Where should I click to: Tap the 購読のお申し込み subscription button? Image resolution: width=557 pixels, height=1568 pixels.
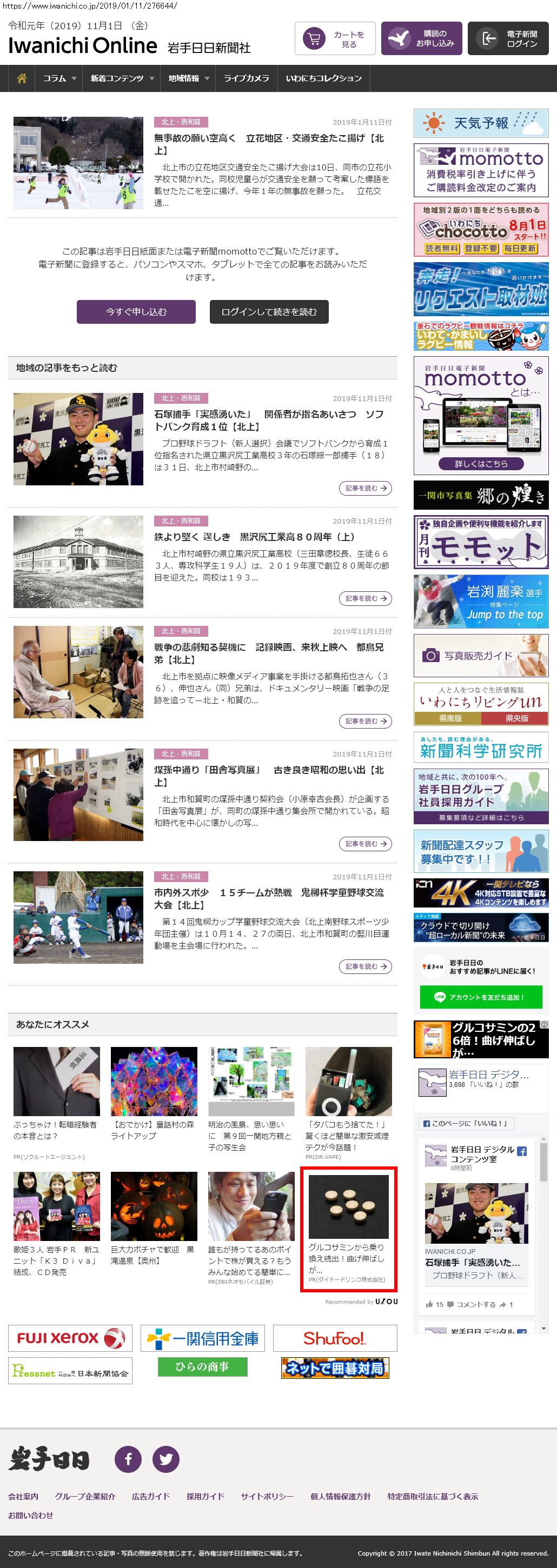[x=421, y=39]
